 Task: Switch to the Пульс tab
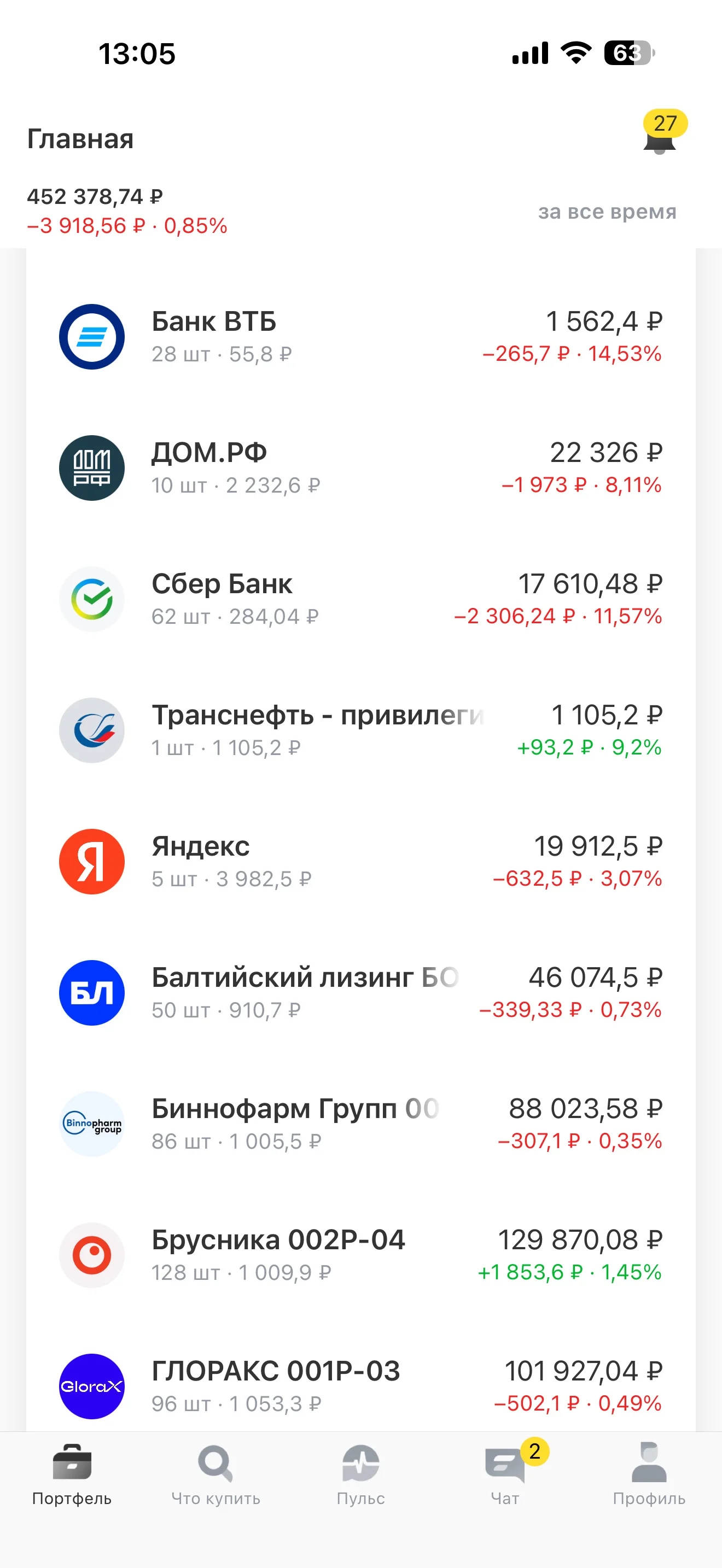361,1473
